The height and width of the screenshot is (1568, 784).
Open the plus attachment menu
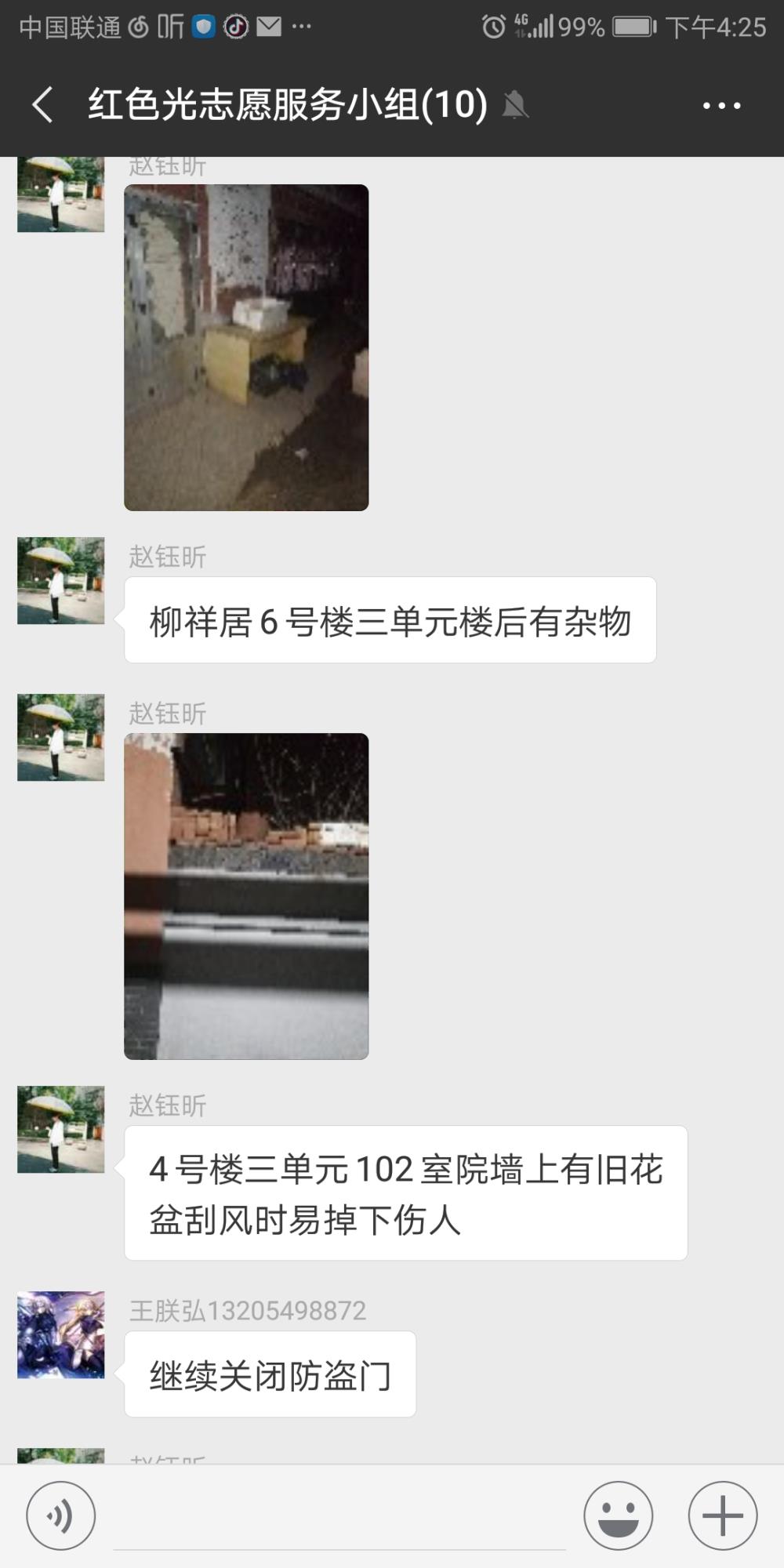(723, 1515)
